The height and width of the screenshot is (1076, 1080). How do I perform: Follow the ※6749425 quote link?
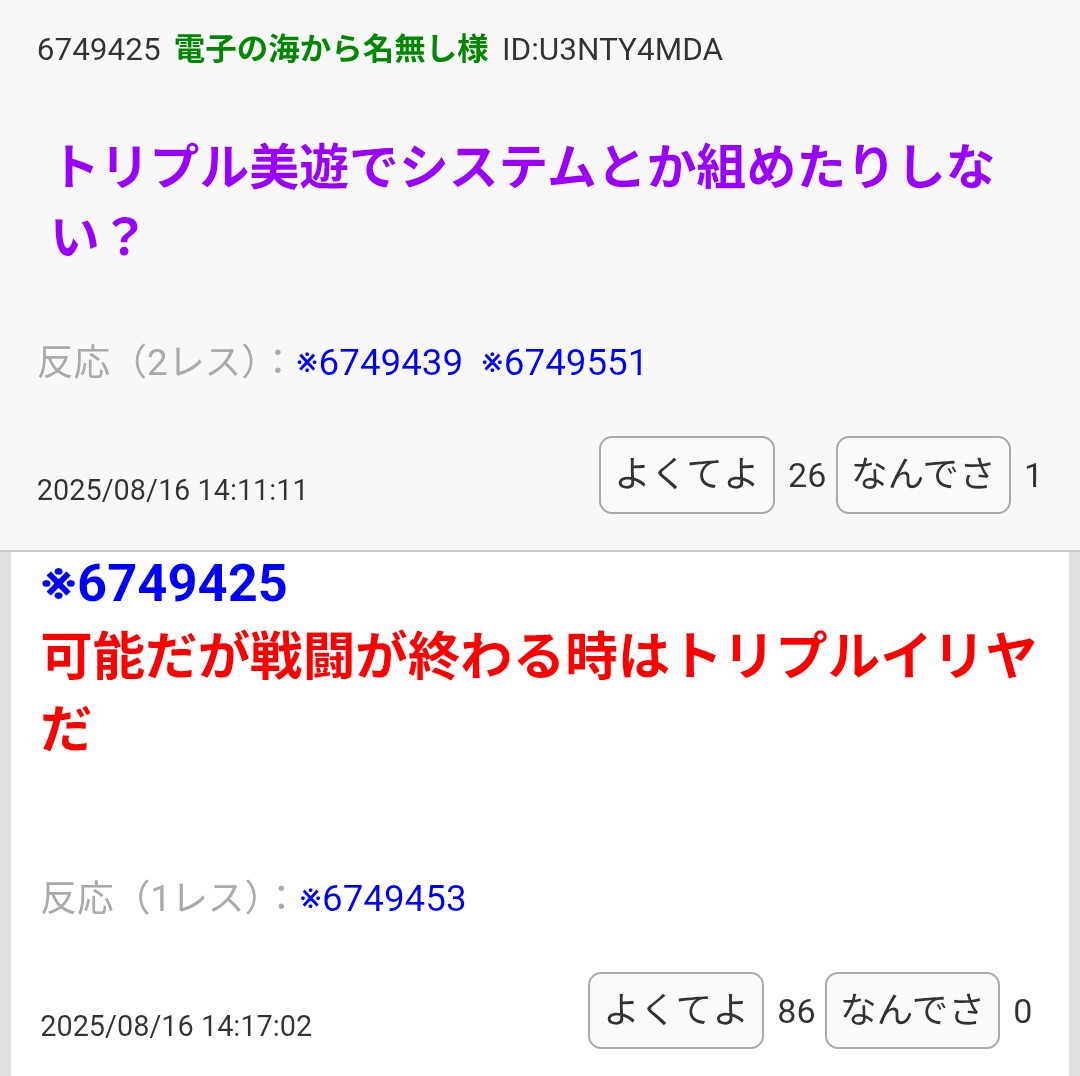[164, 584]
